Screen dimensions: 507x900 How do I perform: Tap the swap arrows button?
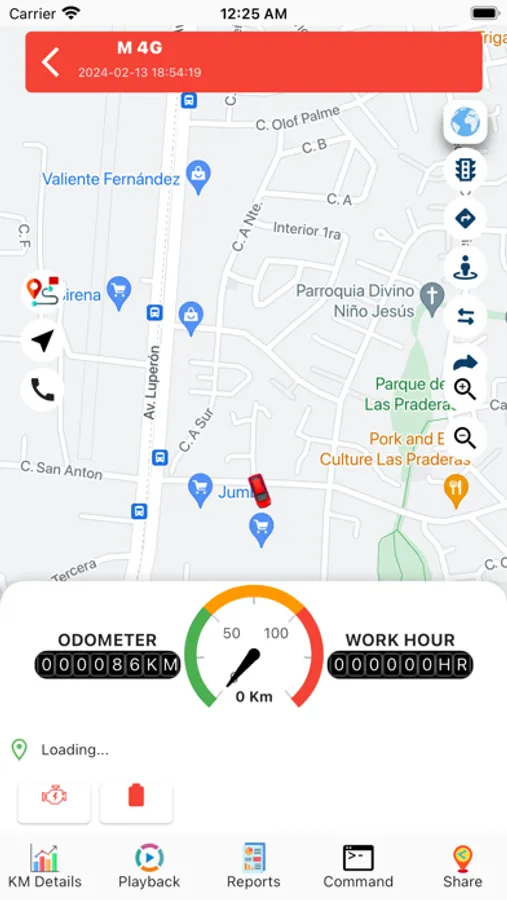(x=465, y=316)
